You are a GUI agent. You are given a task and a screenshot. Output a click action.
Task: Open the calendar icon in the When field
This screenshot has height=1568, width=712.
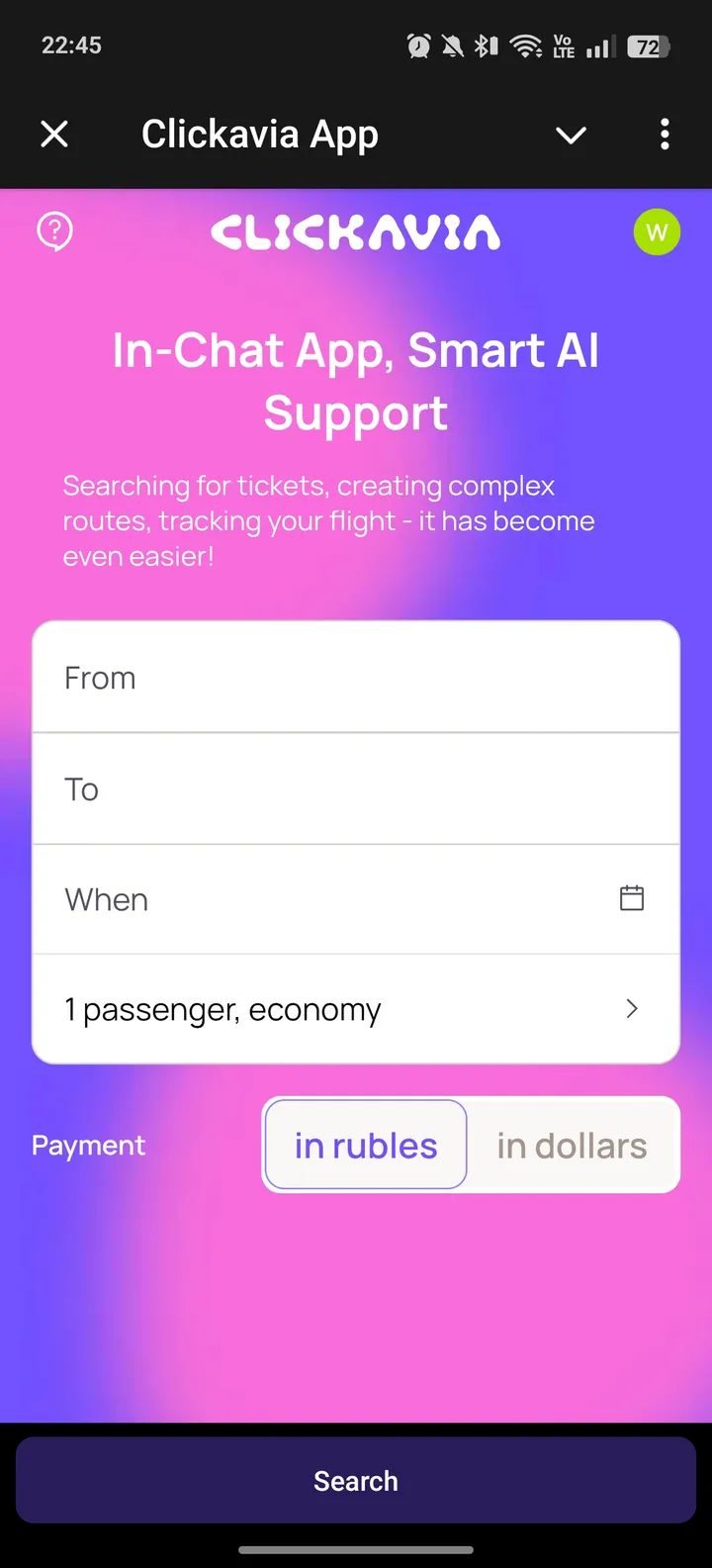[x=631, y=897]
